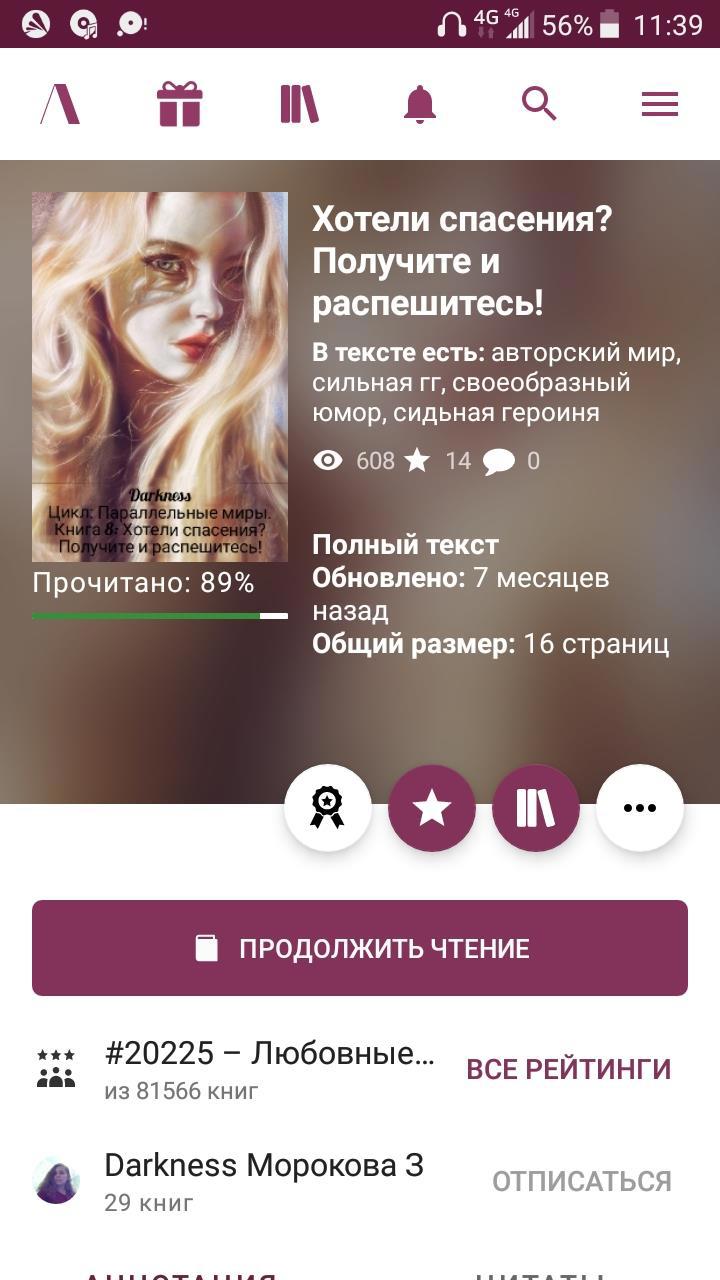Screen dimensions: 720x1280
Task: Tap the round library books button
Action: (x=536, y=808)
